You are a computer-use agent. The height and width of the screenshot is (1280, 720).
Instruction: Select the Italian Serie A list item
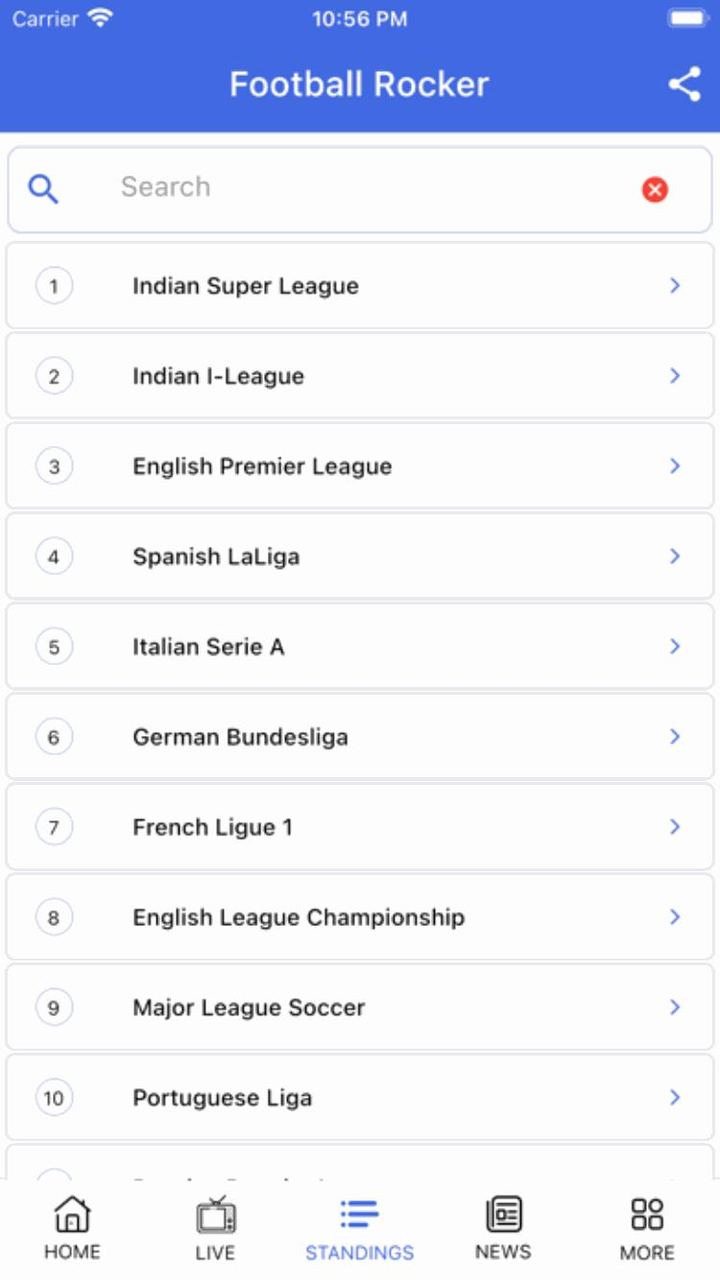point(360,646)
